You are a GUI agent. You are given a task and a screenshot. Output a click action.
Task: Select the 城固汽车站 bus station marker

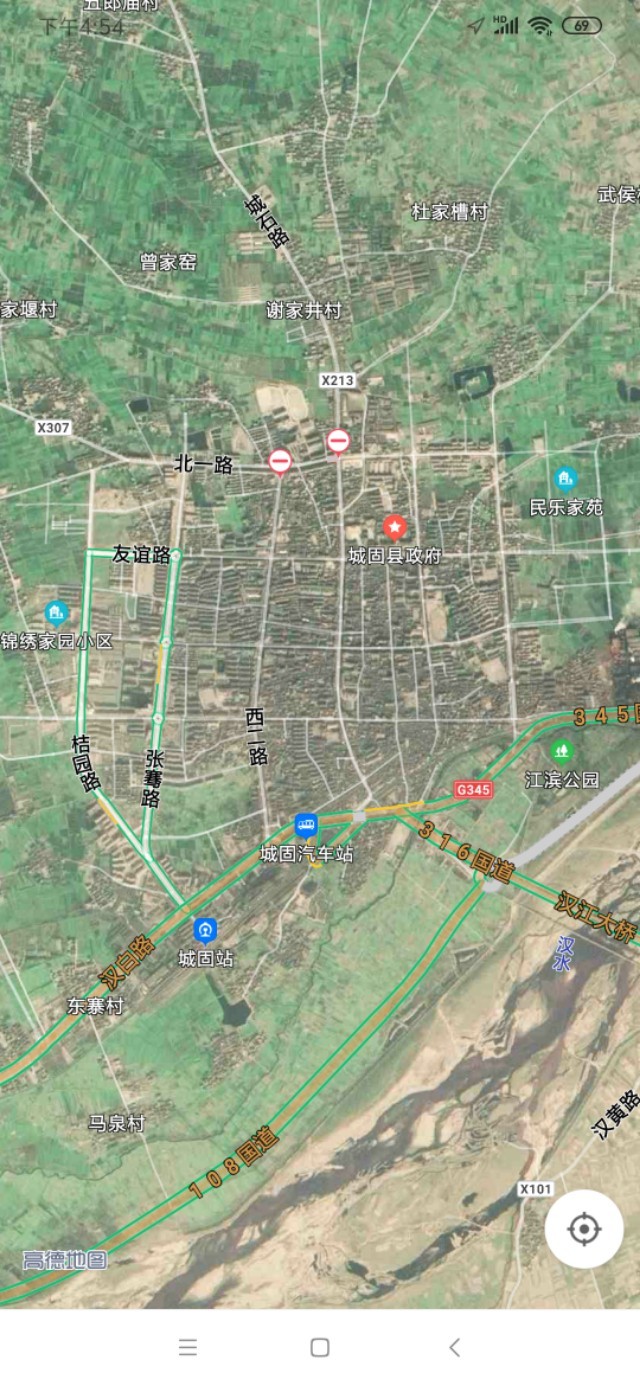pyautogui.click(x=306, y=827)
